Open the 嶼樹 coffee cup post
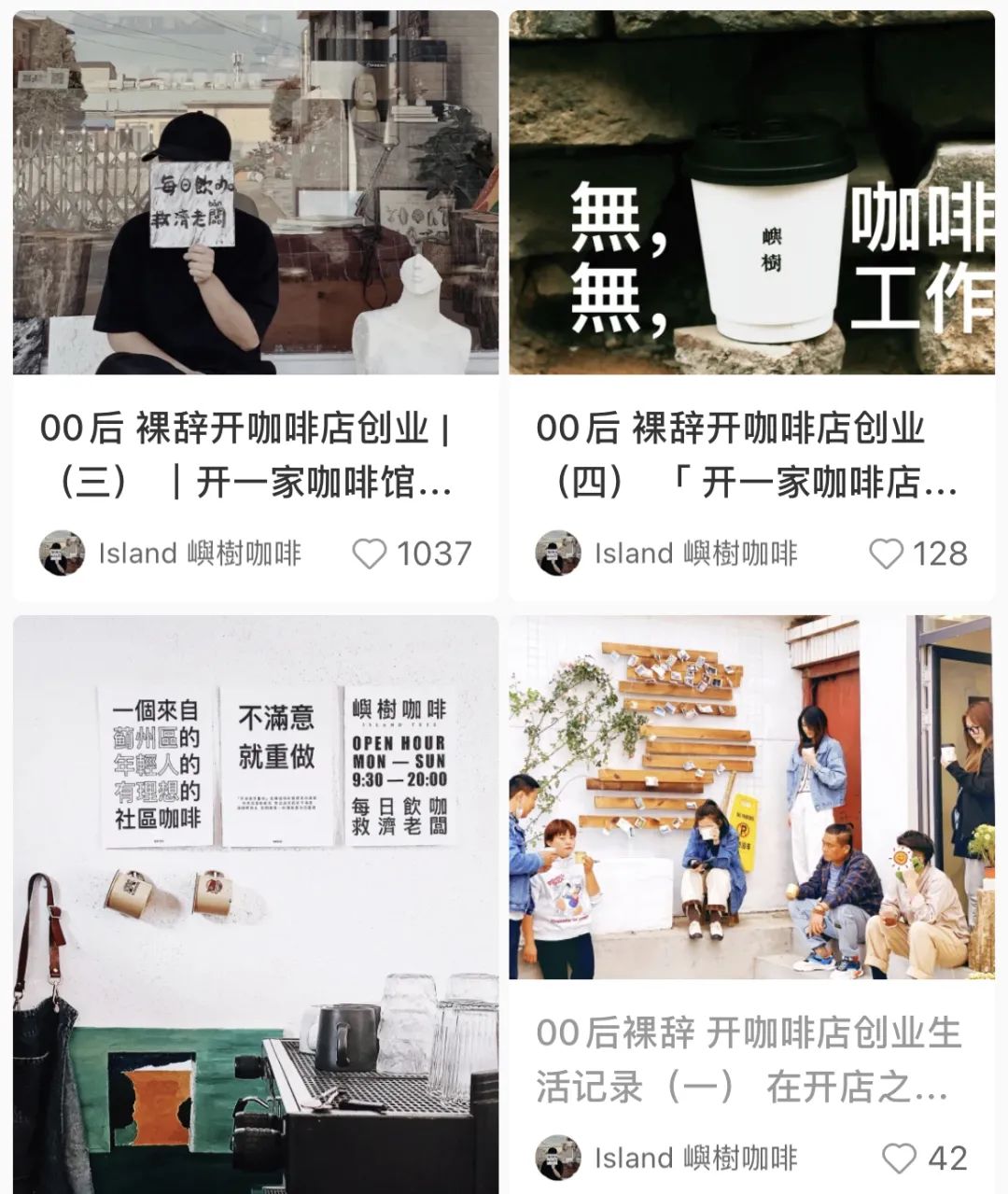 click(x=751, y=193)
